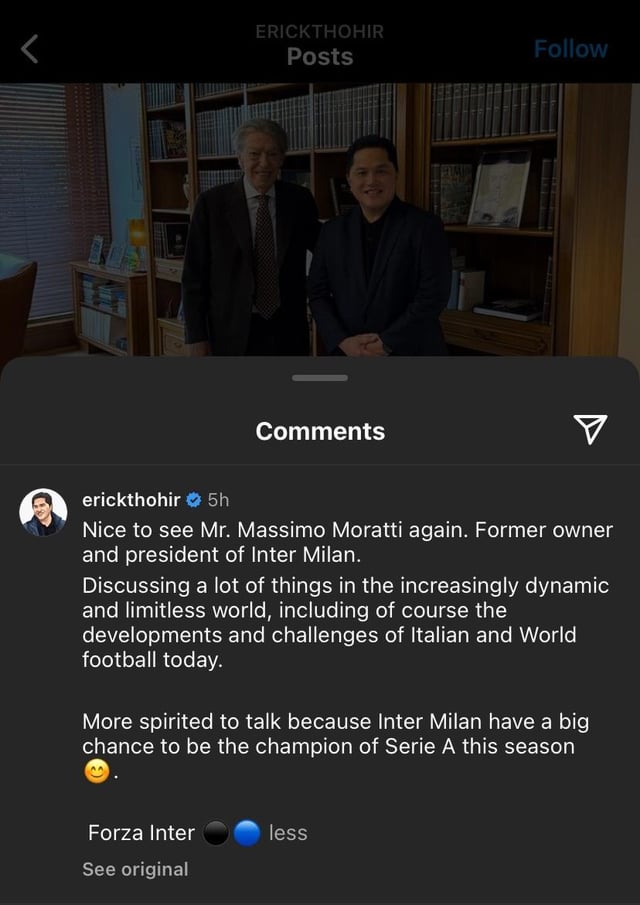This screenshot has width=640, height=905.
Task: Open the erickthohir username link
Action: click(131, 499)
